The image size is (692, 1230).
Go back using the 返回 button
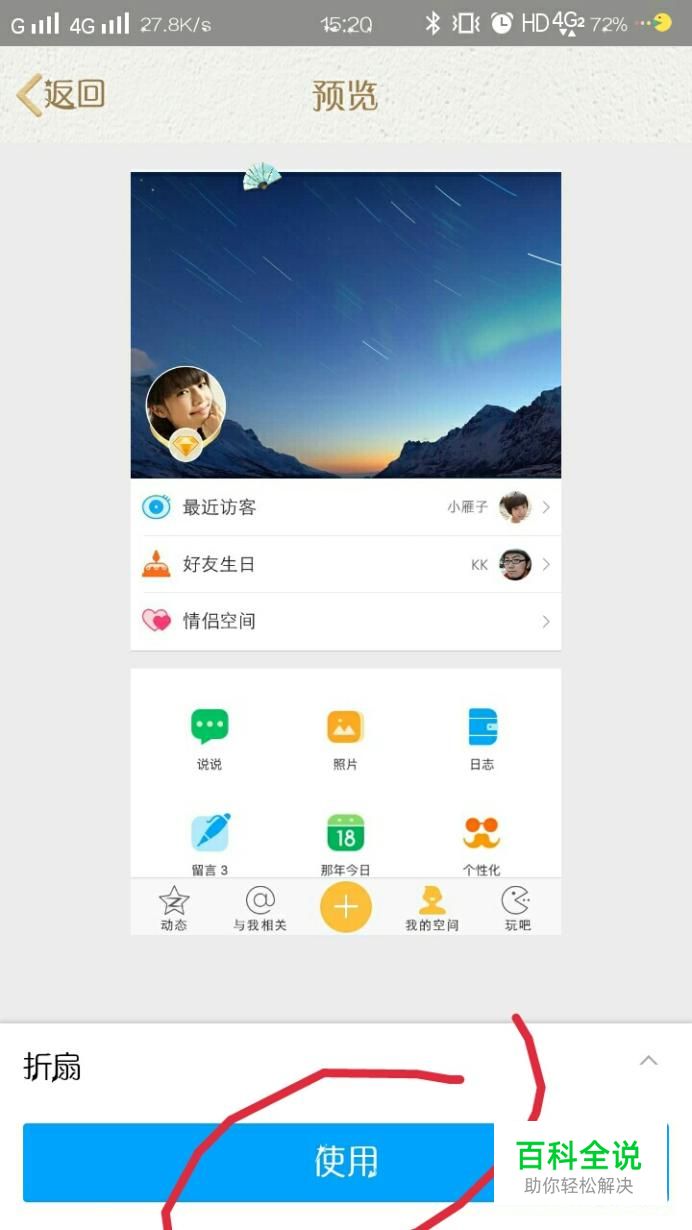[x=61, y=95]
